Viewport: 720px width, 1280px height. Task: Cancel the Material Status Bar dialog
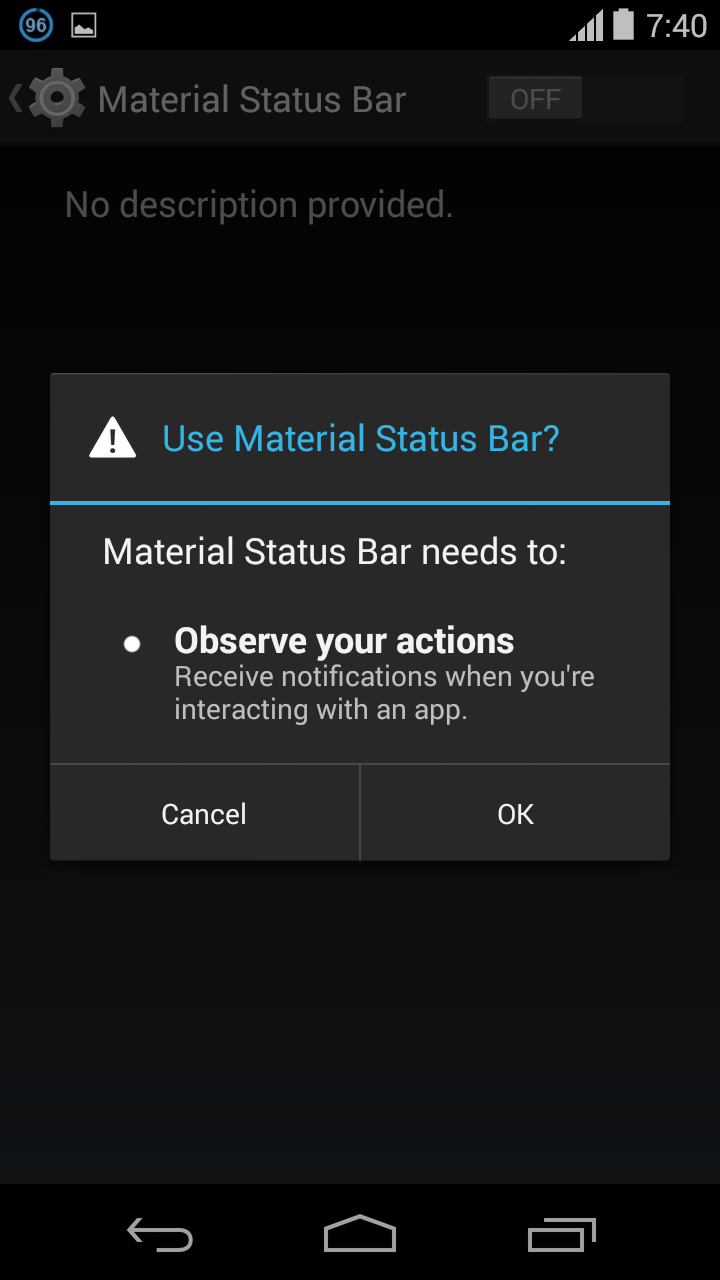(x=204, y=814)
